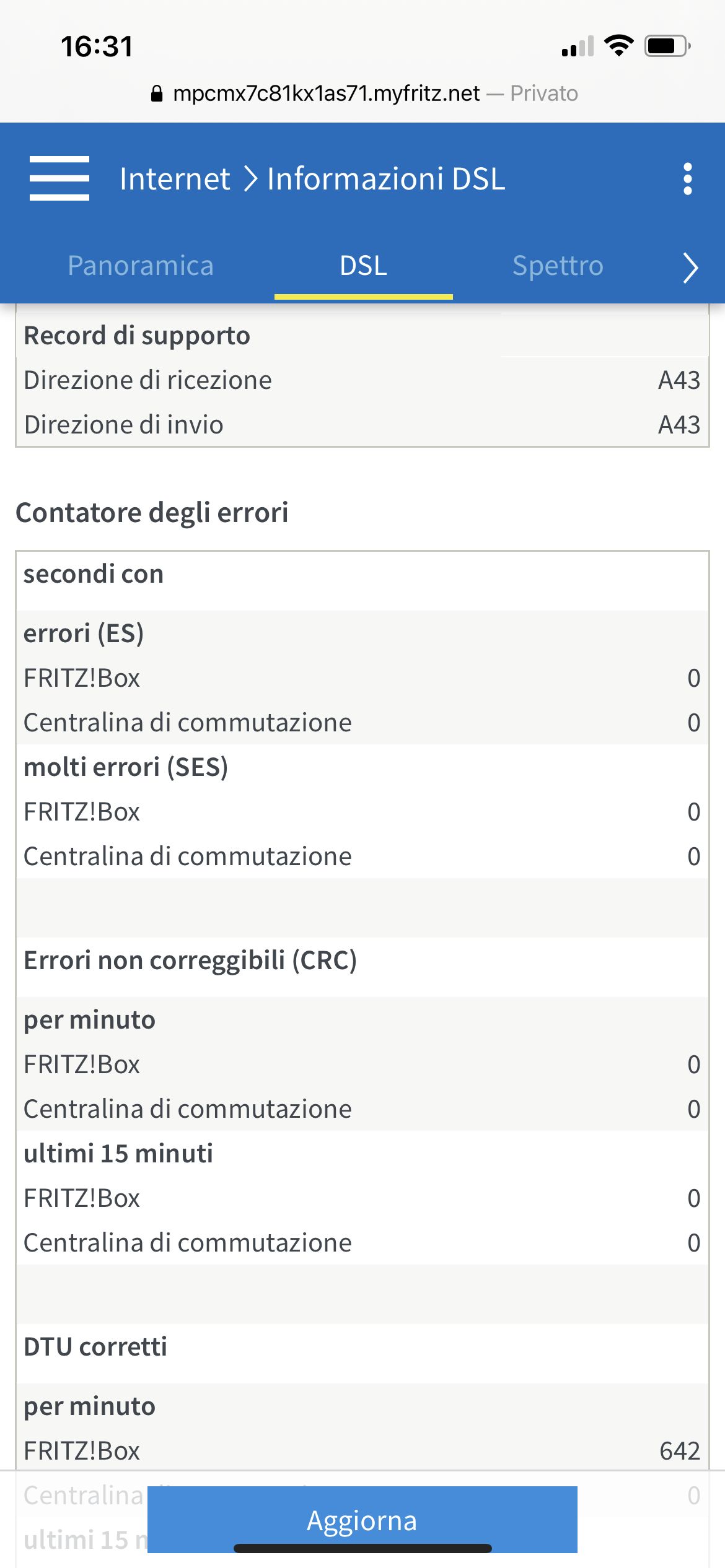Tap the myfritz.net address bar
This screenshot has width=725, height=1568.
(x=364, y=94)
